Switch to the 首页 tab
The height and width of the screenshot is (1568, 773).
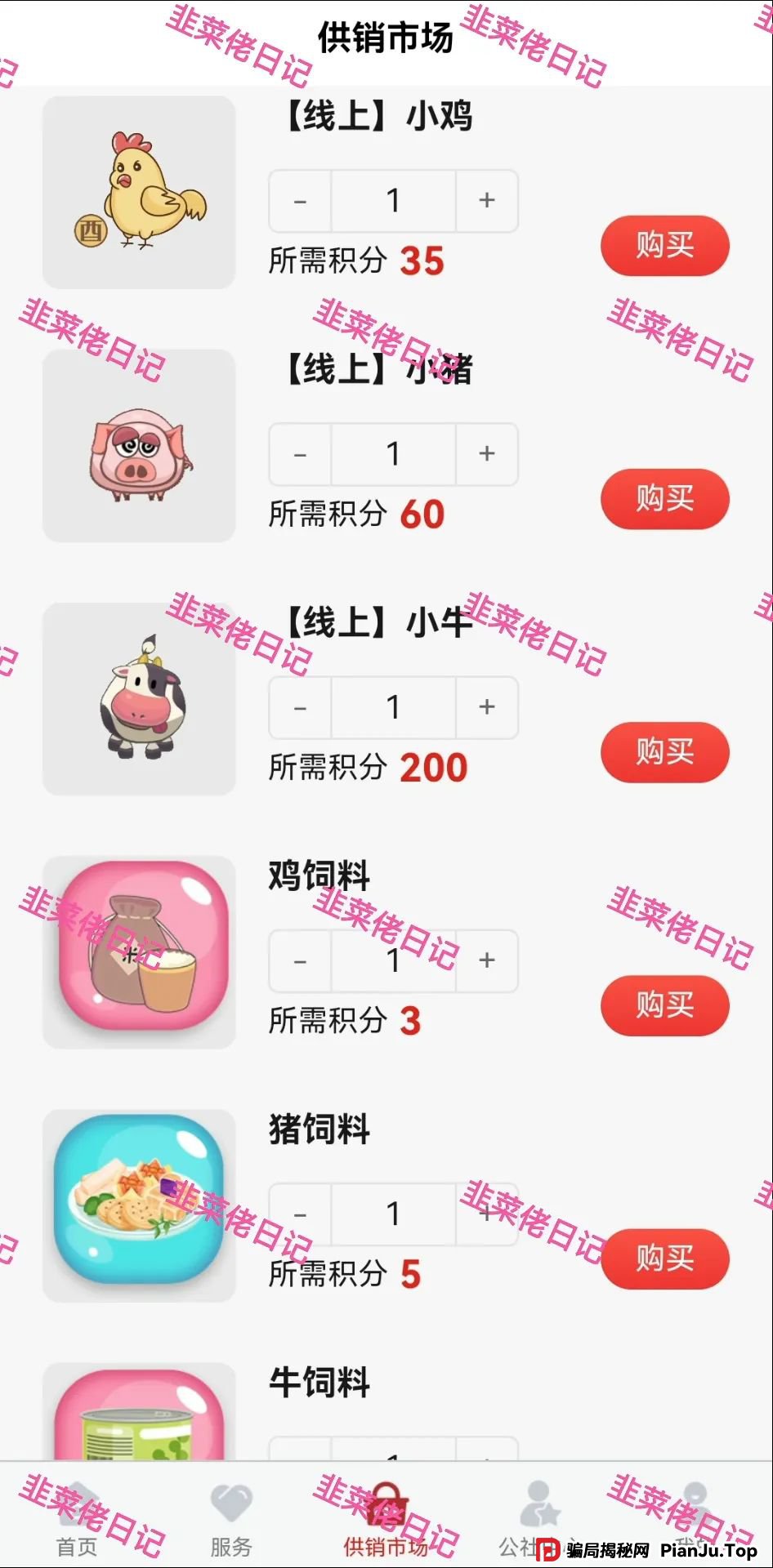tap(77, 1519)
